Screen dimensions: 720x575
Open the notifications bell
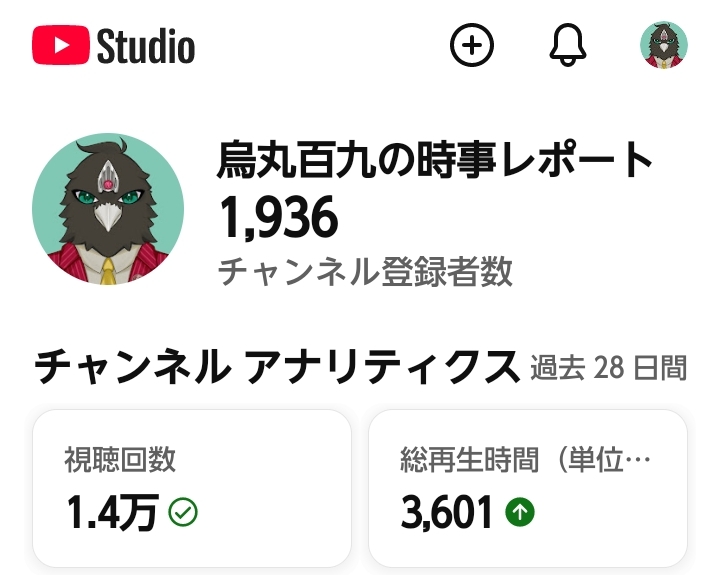point(568,46)
